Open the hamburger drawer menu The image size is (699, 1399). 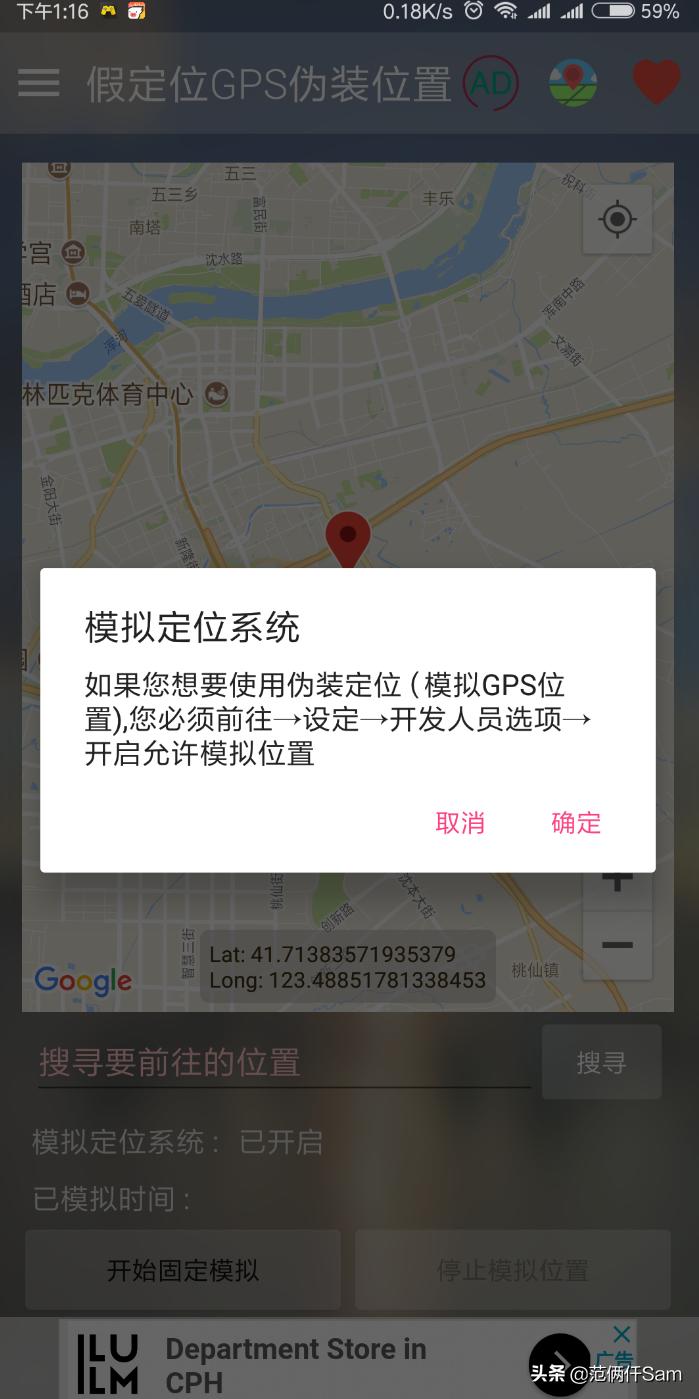tap(39, 83)
